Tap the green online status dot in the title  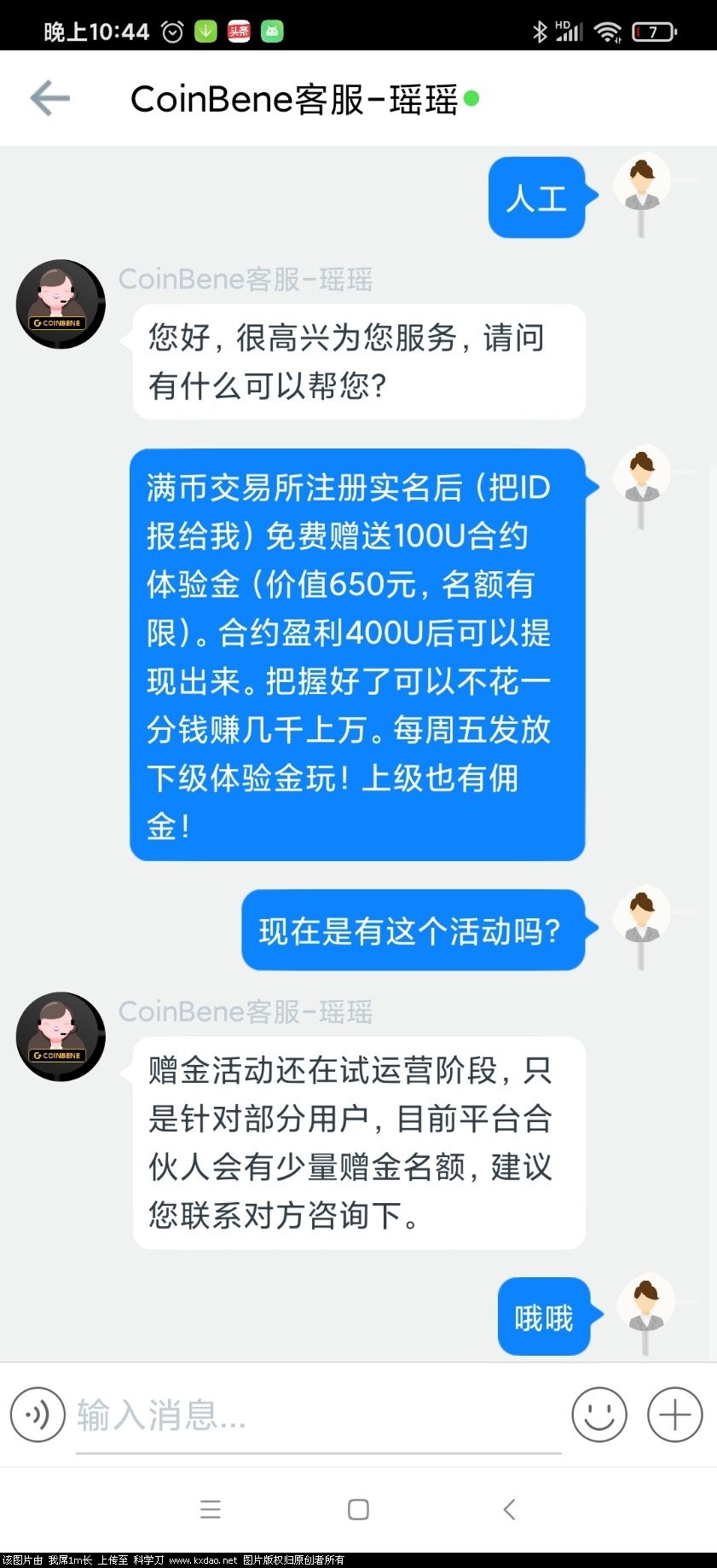coord(469,99)
